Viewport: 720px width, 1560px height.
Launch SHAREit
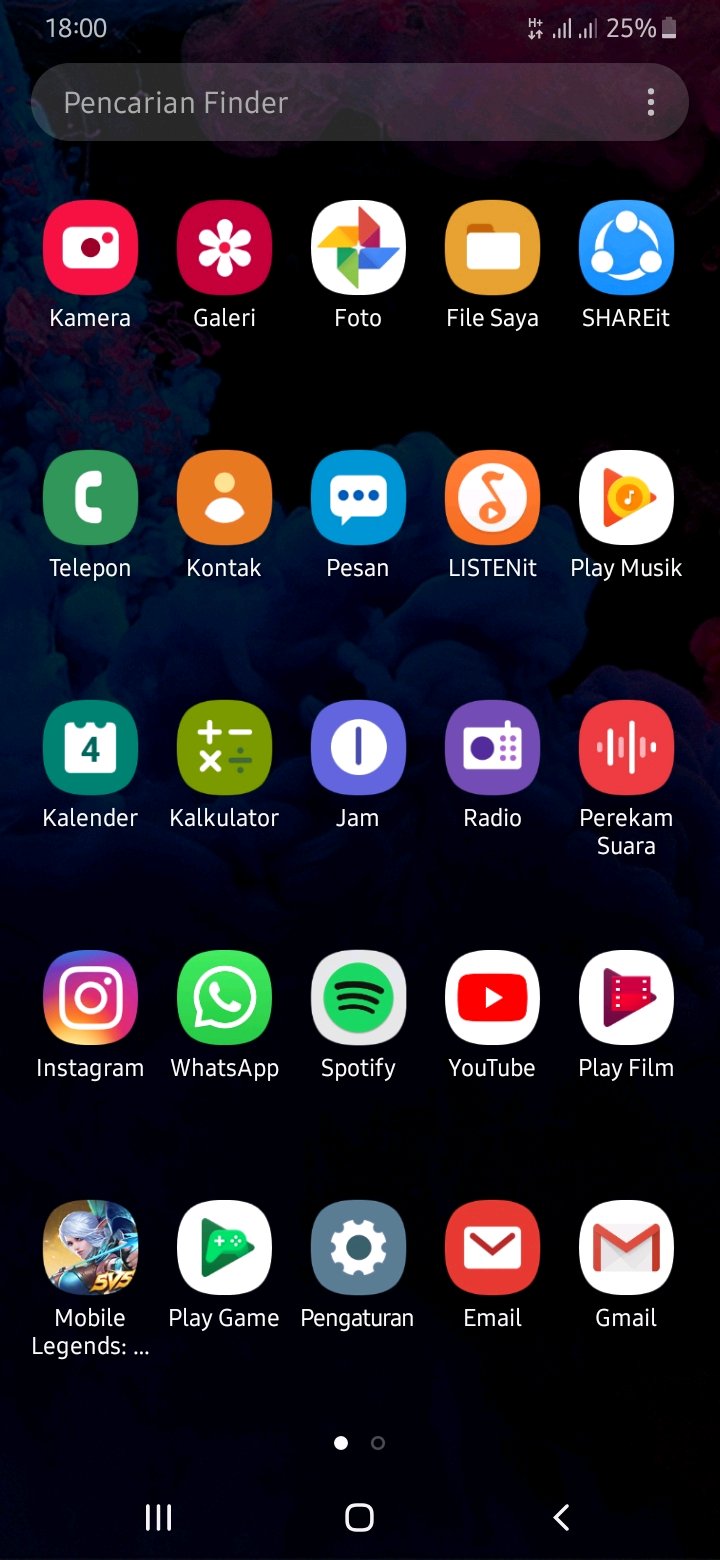(626, 246)
